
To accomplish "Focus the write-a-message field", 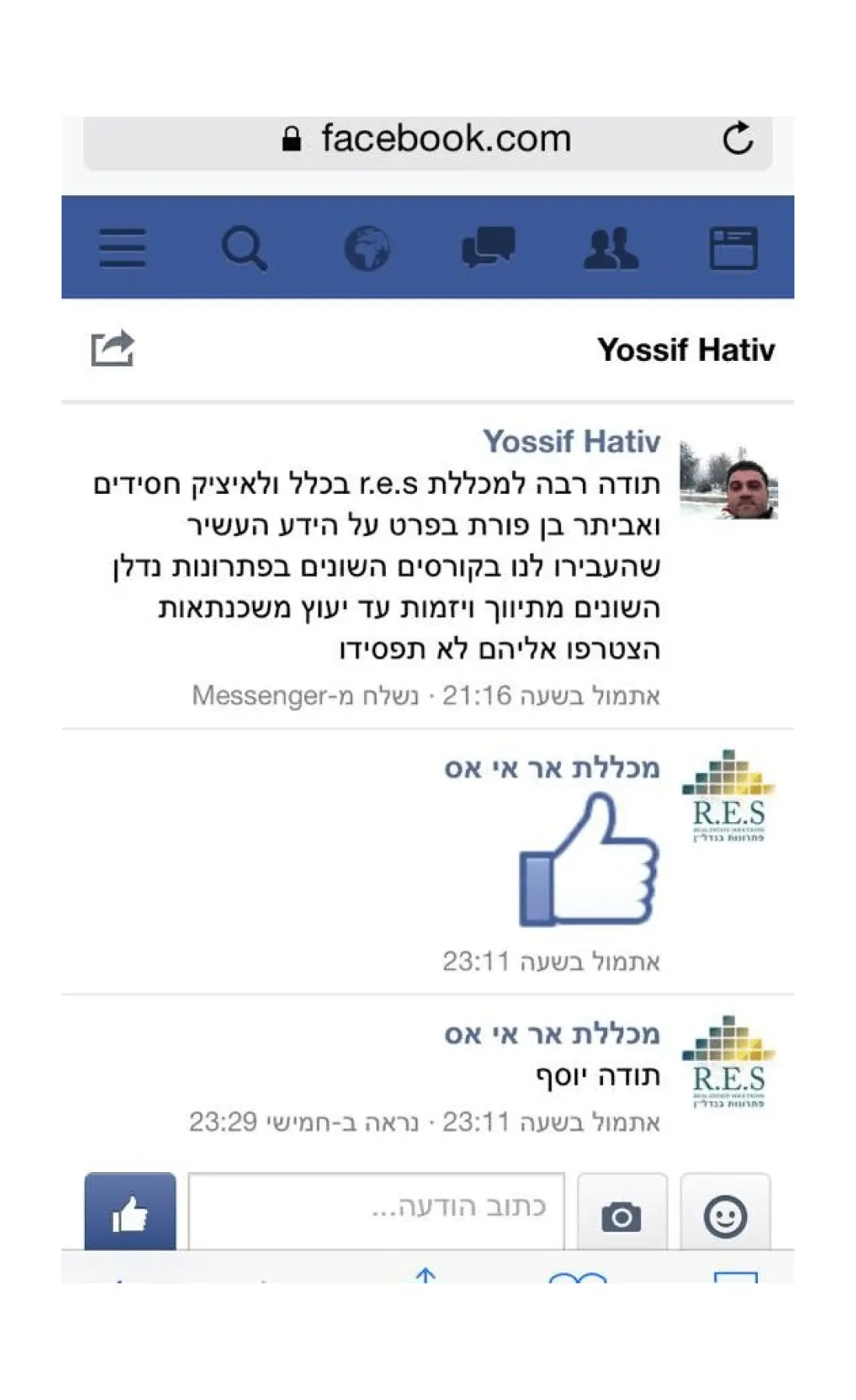I will [376, 1210].
